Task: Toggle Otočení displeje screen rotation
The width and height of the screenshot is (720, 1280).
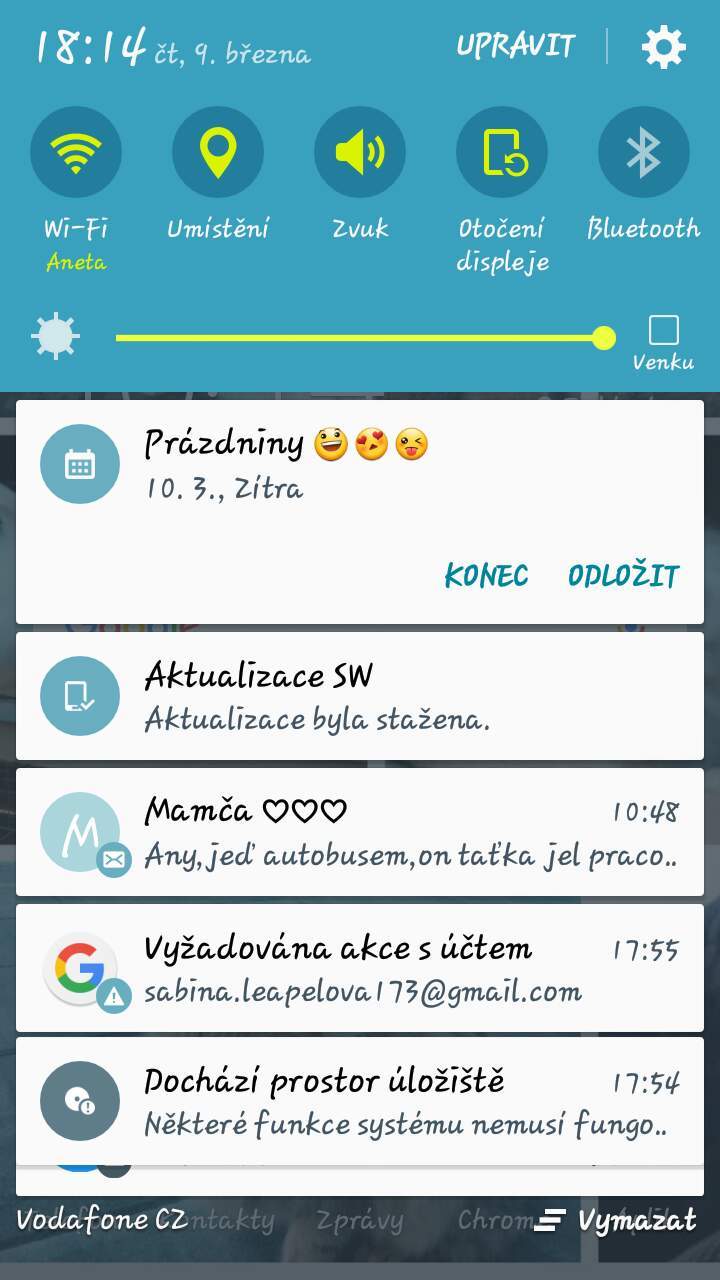Action: coord(502,152)
